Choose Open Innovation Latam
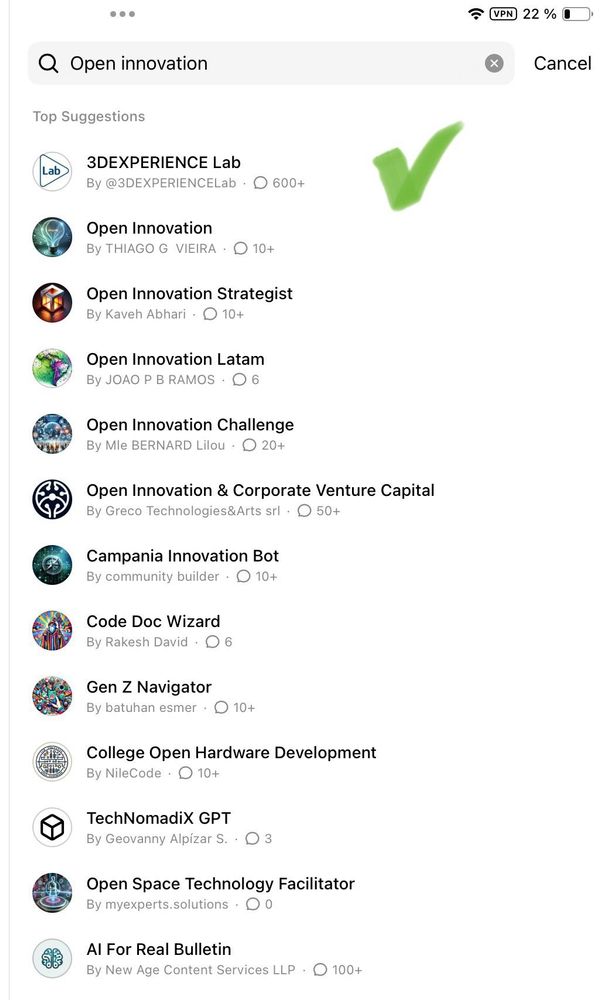611x1000 pixels. point(175,368)
